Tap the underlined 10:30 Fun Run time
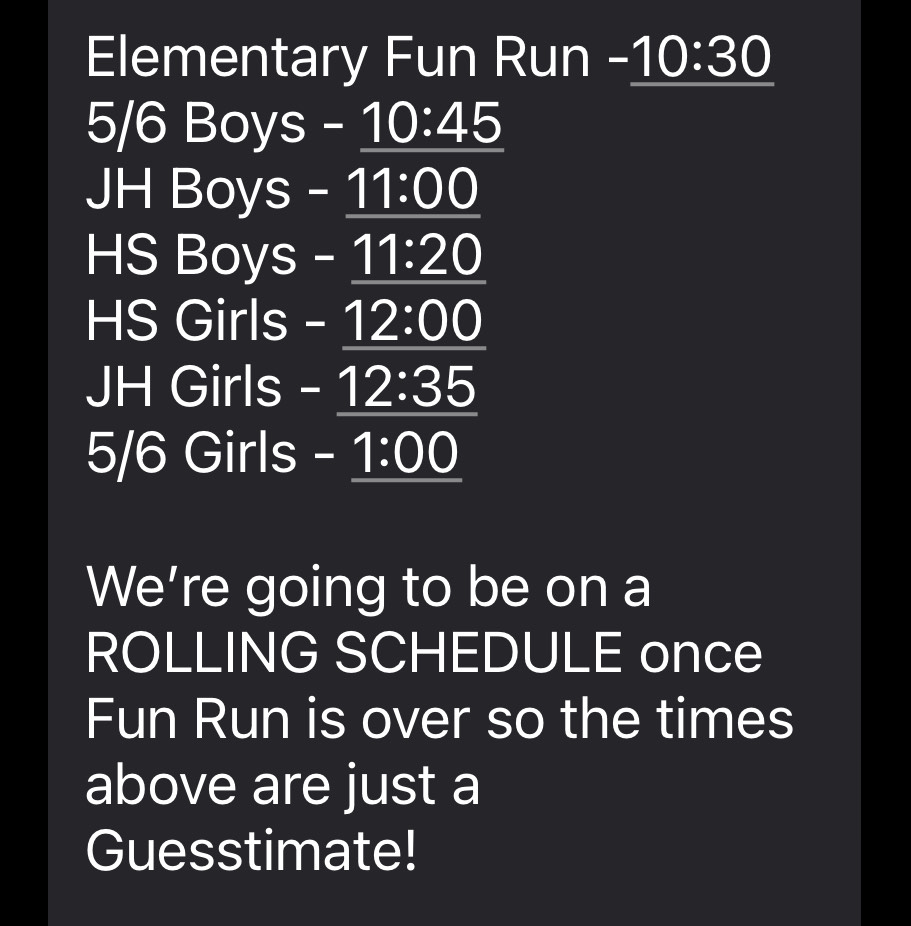911x926 pixels. (701, 57)
